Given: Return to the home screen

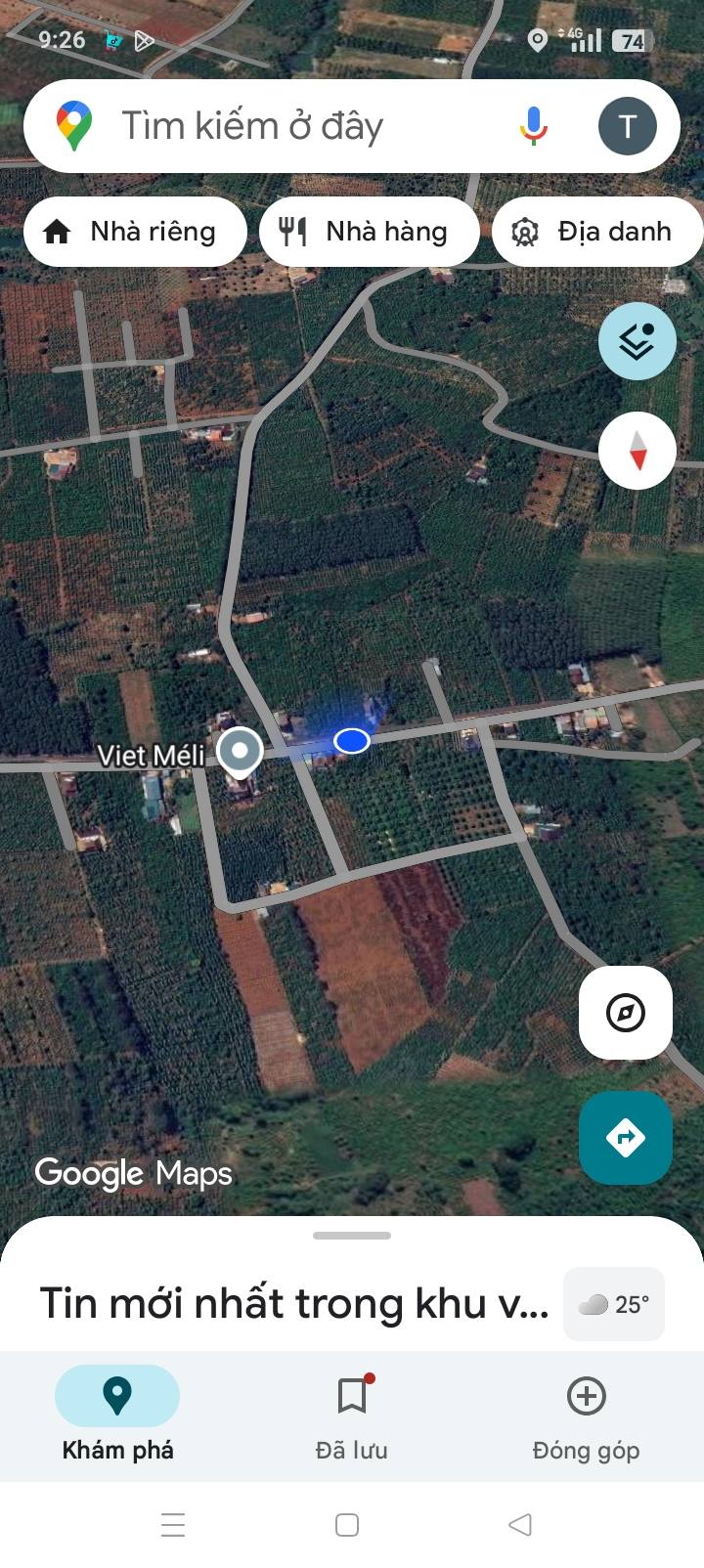Looking at the screenshot, I should click(347, 1524).
